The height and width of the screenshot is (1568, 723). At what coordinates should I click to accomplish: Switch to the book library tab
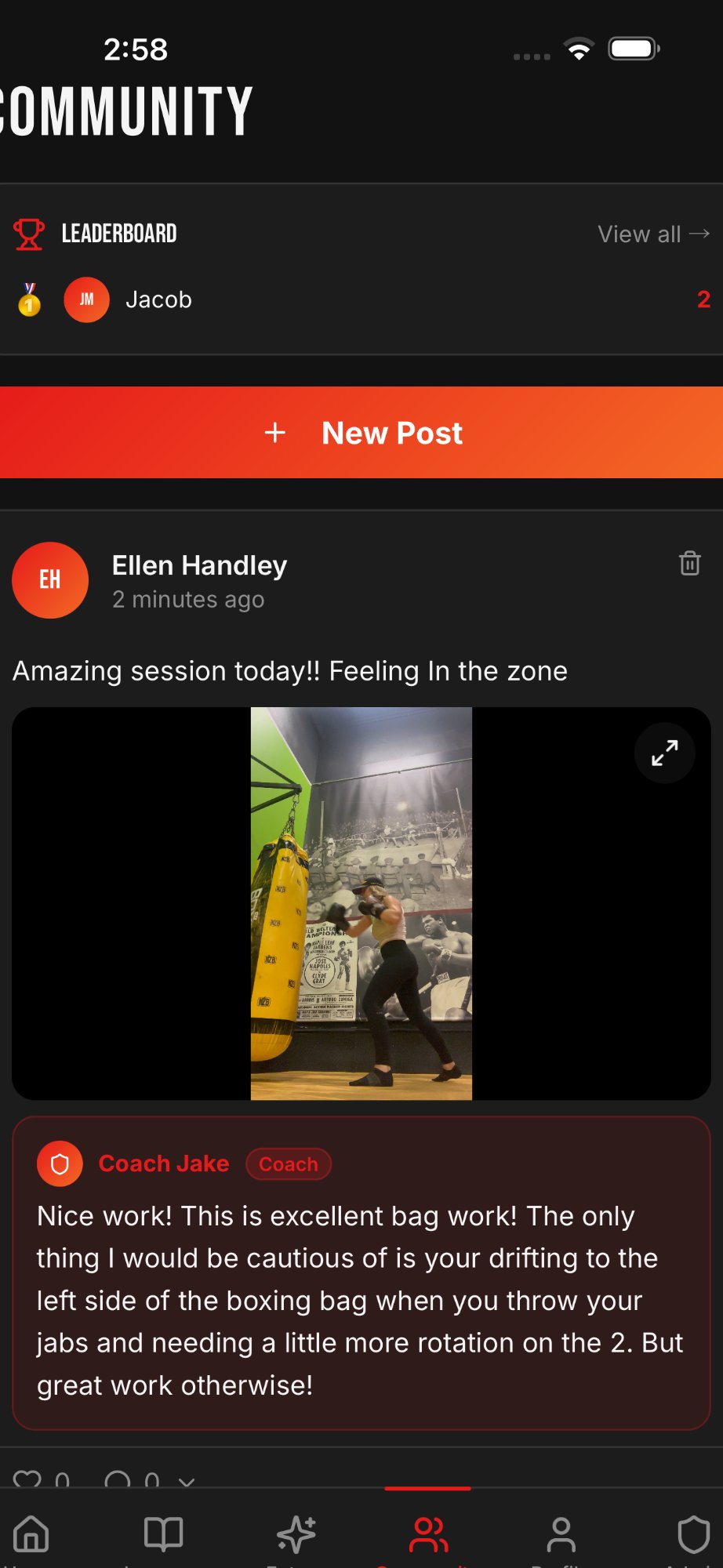[x=164, y=1534]
